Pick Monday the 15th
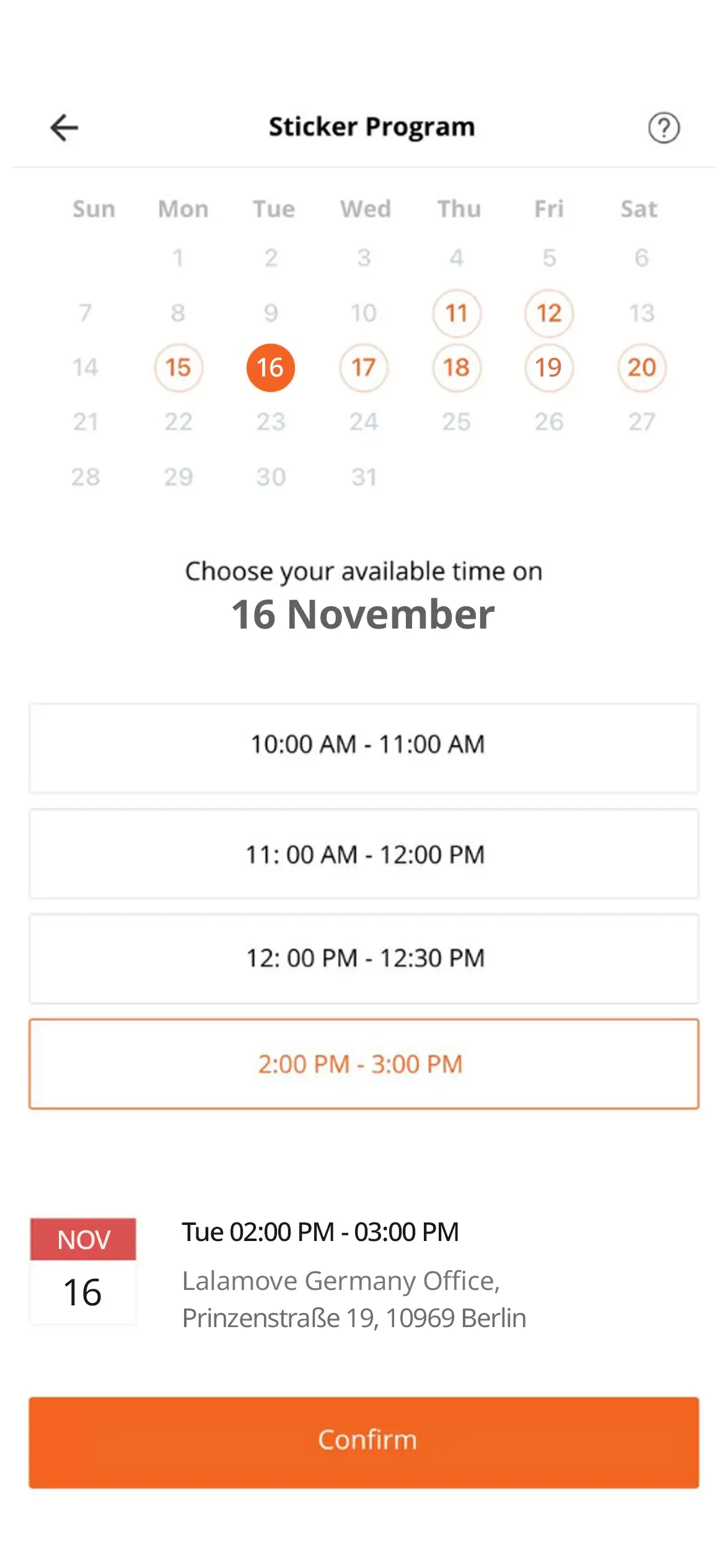This screenshot has height=1568, width=725. click(x=178, y=367)
